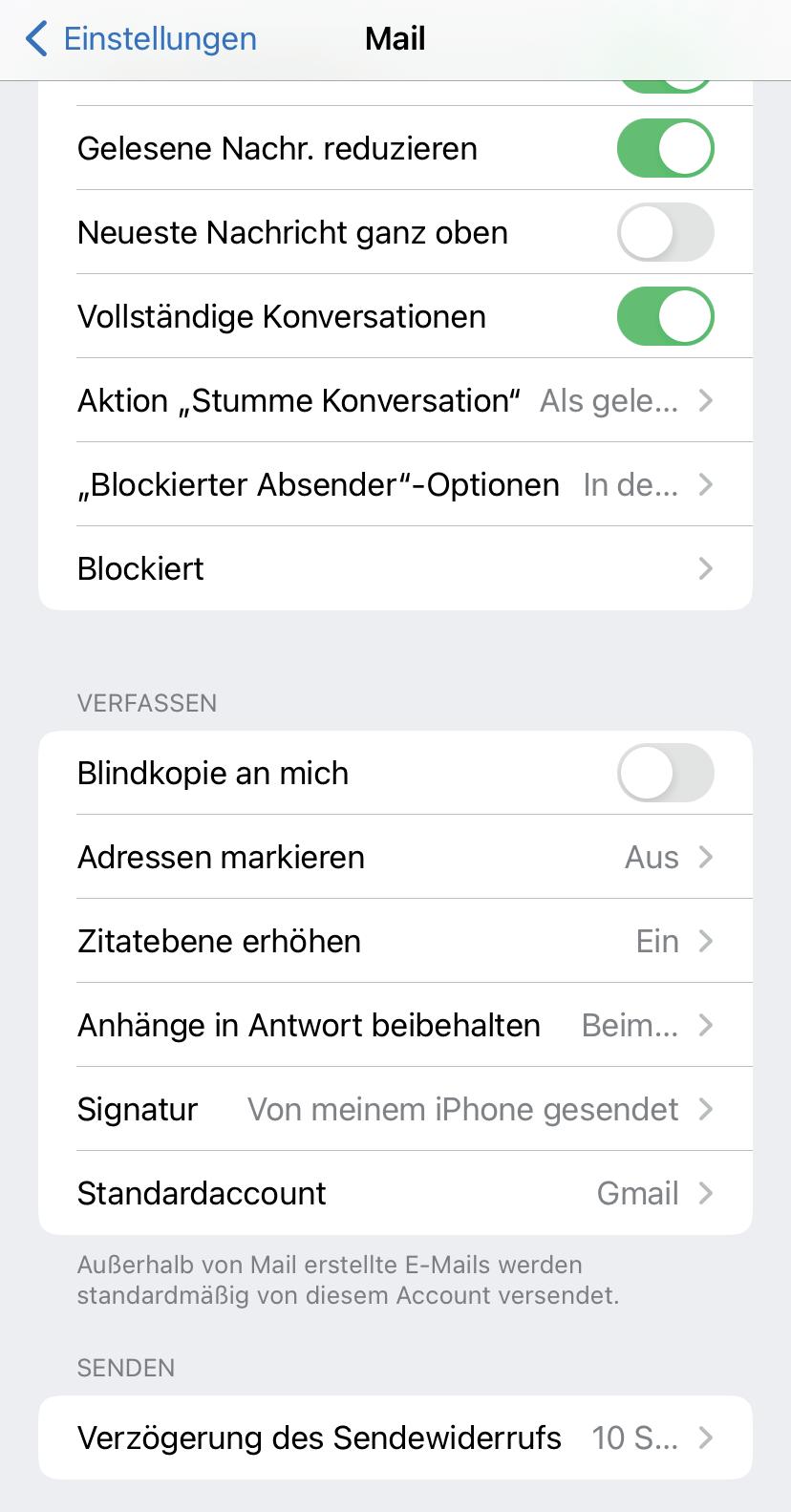
Task: Open Aktion „Stumme Konversation“ setting
Action: click(395, 401)
